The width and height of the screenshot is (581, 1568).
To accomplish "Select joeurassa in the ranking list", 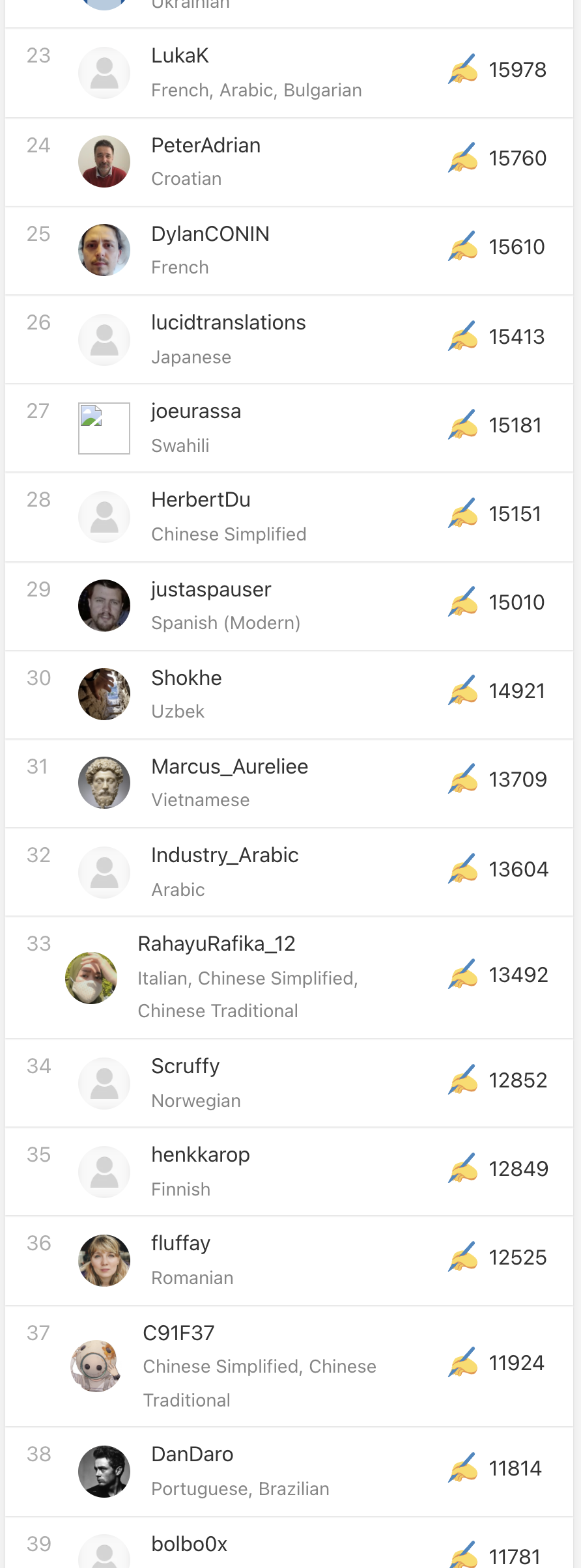I will (289, 428).
